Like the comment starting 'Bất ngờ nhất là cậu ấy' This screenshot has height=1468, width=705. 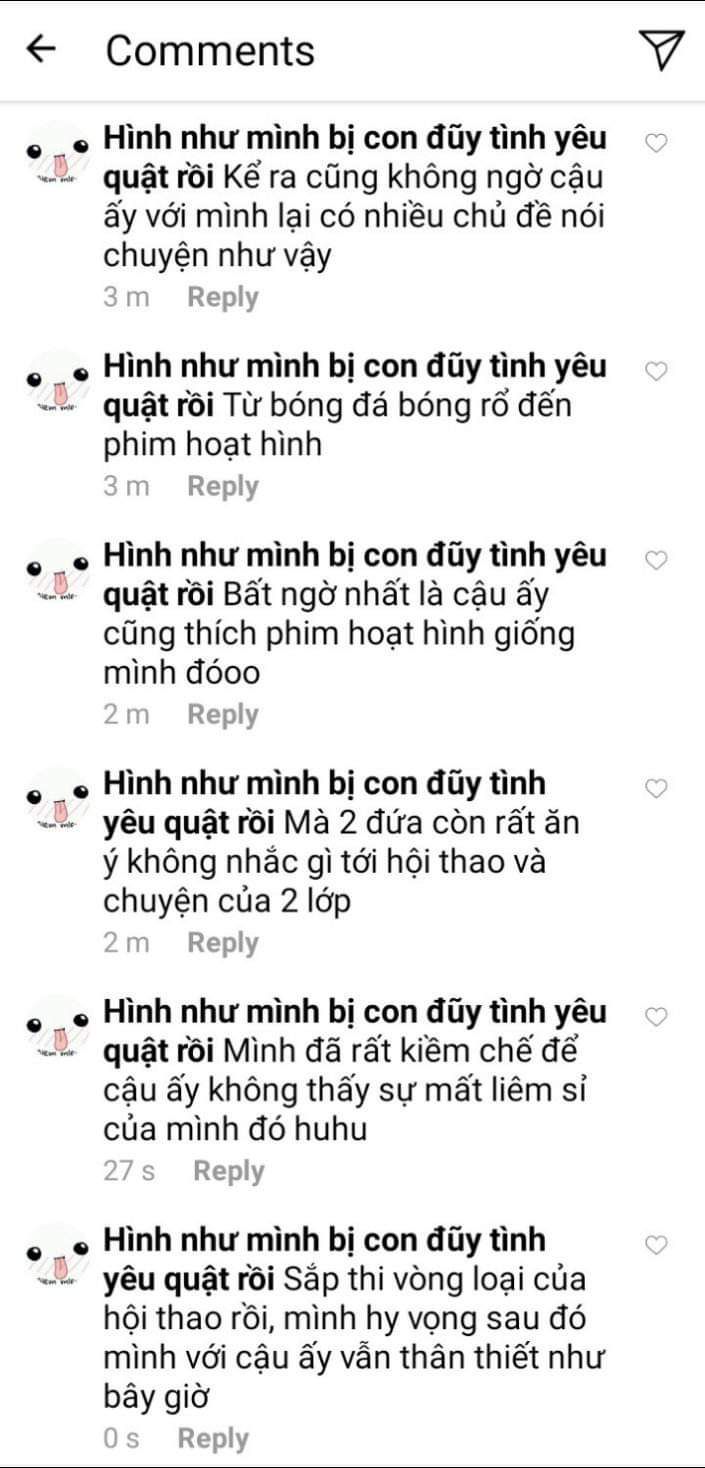(655, 560)
